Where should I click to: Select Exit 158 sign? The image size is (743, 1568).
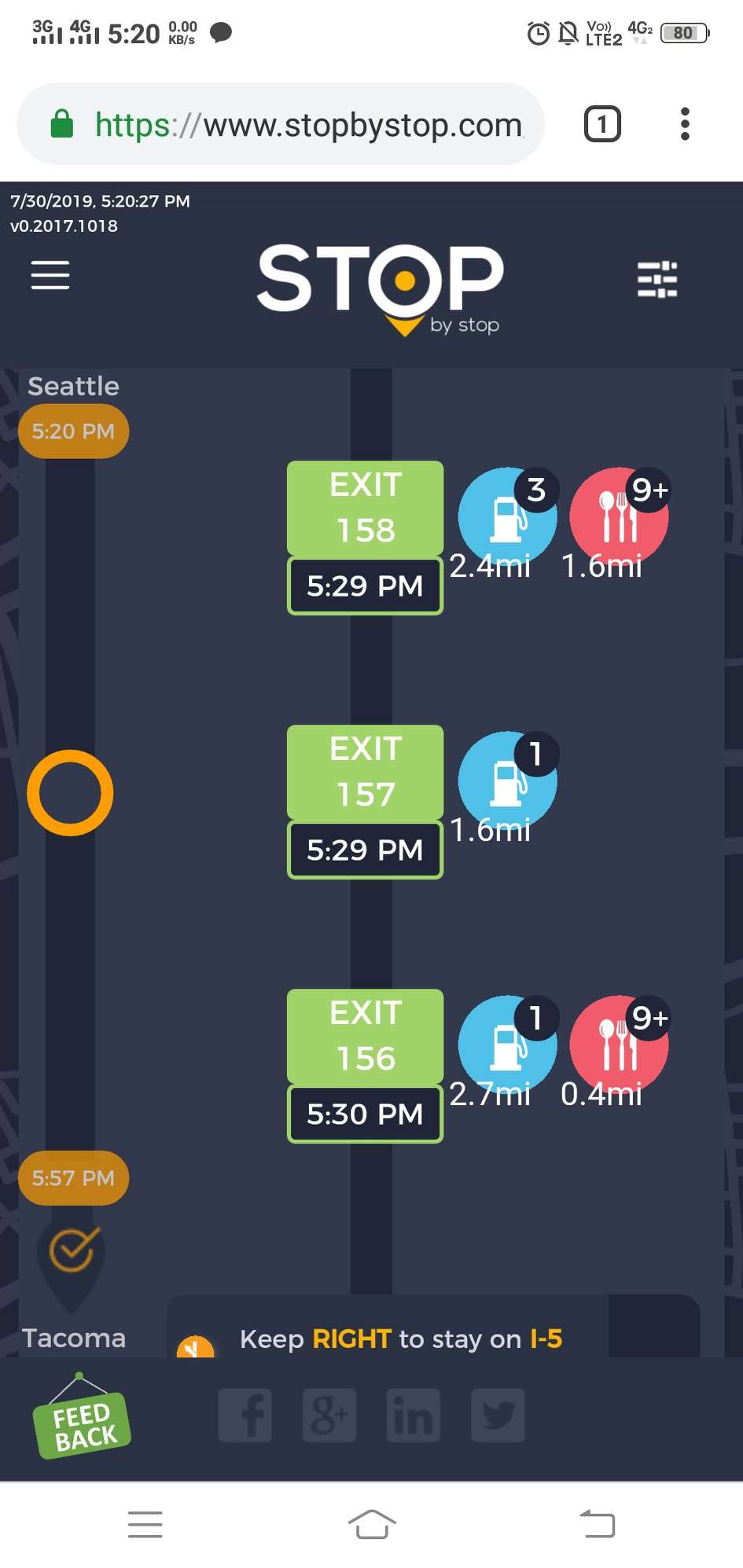coord(365,508)
